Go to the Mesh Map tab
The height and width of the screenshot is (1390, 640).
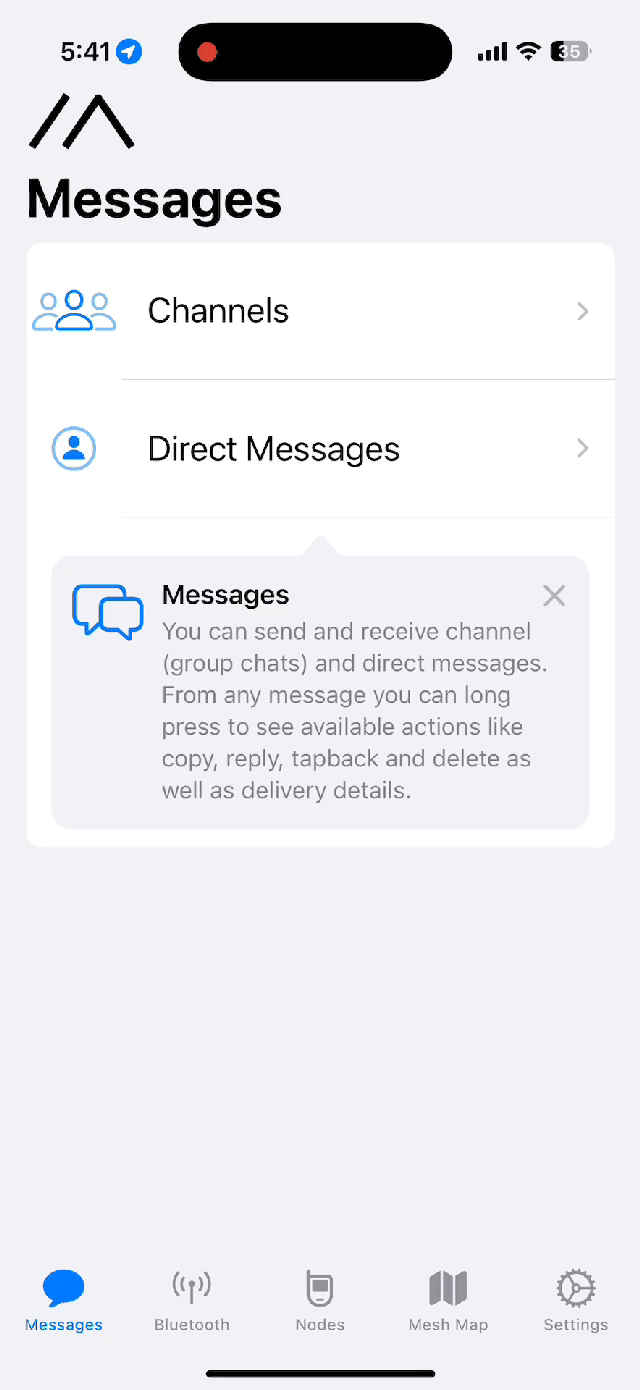point(448,1301)
